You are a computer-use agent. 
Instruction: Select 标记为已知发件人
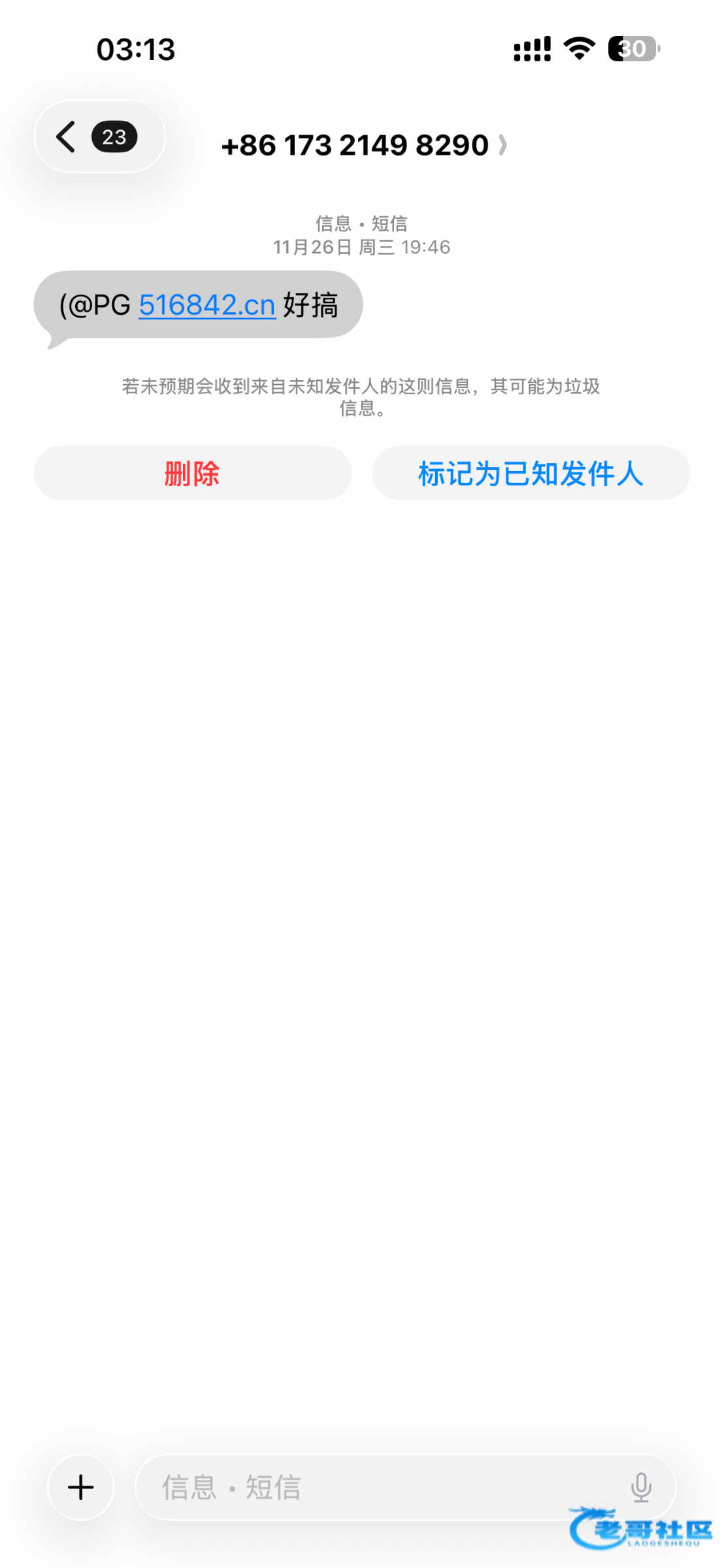point(531,474)
